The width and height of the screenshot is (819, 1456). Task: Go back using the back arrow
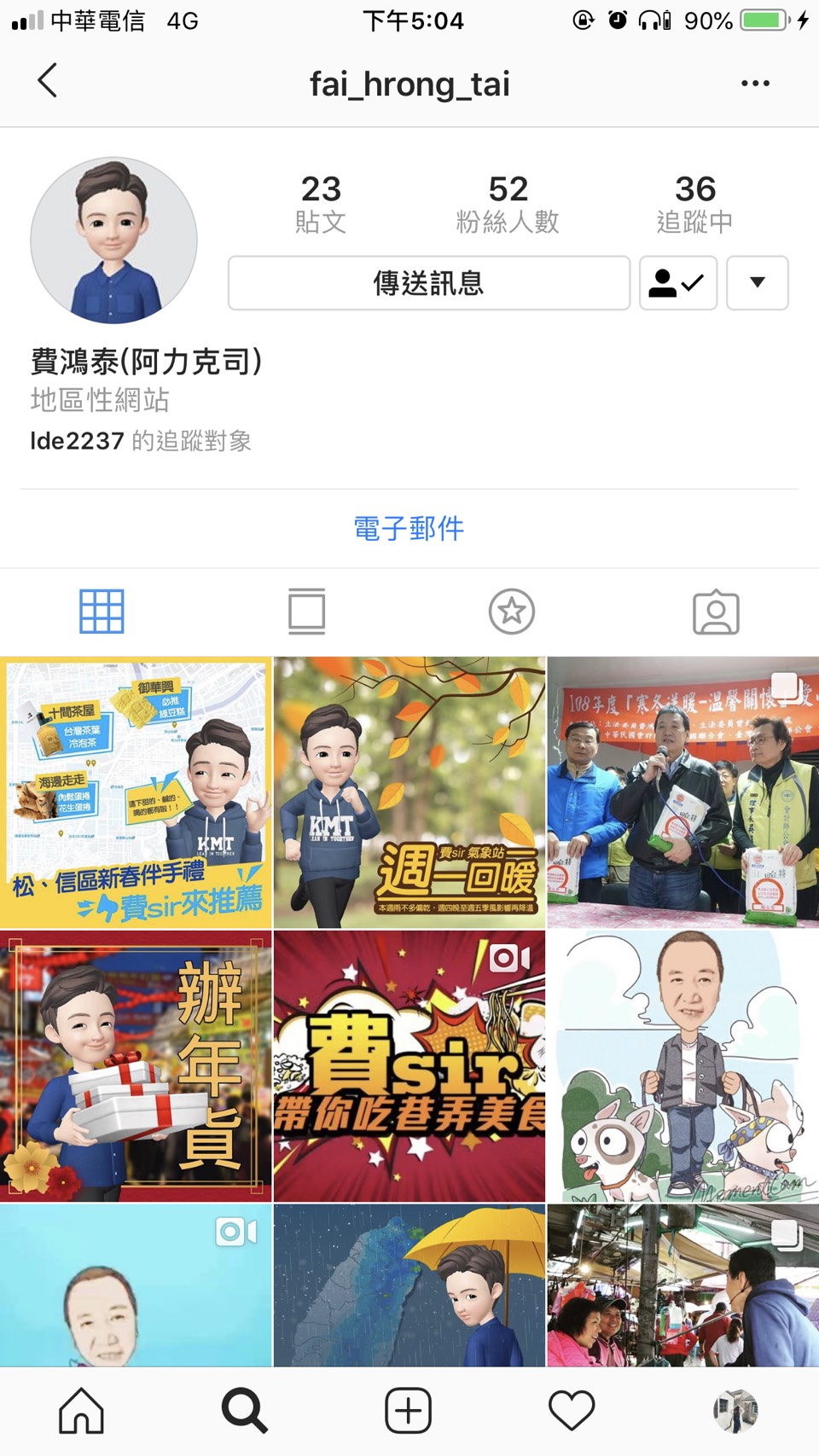click(48, 81)
